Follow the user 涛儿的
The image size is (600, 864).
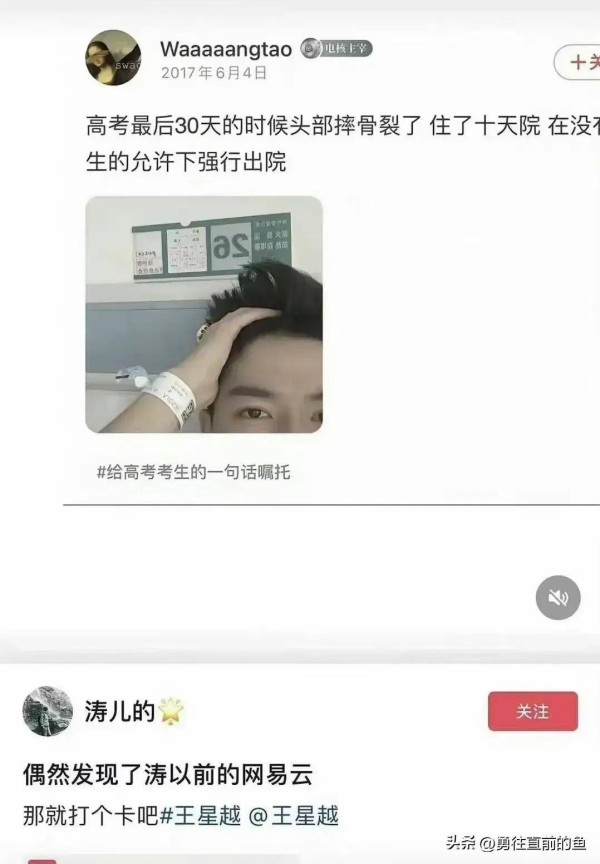[532, 711]
